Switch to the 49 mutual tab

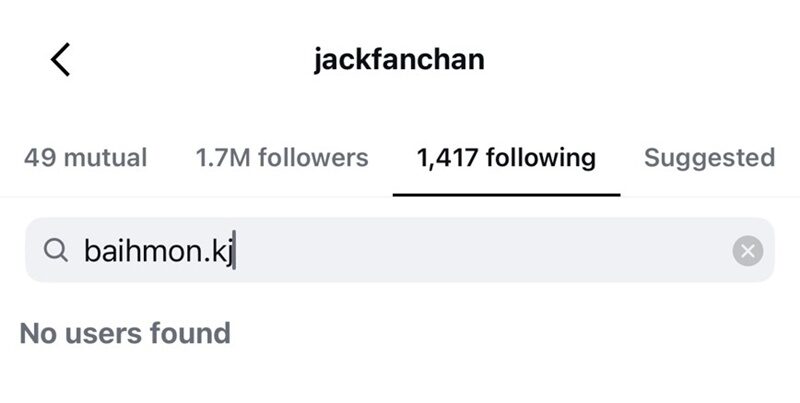tap(85, 157)
